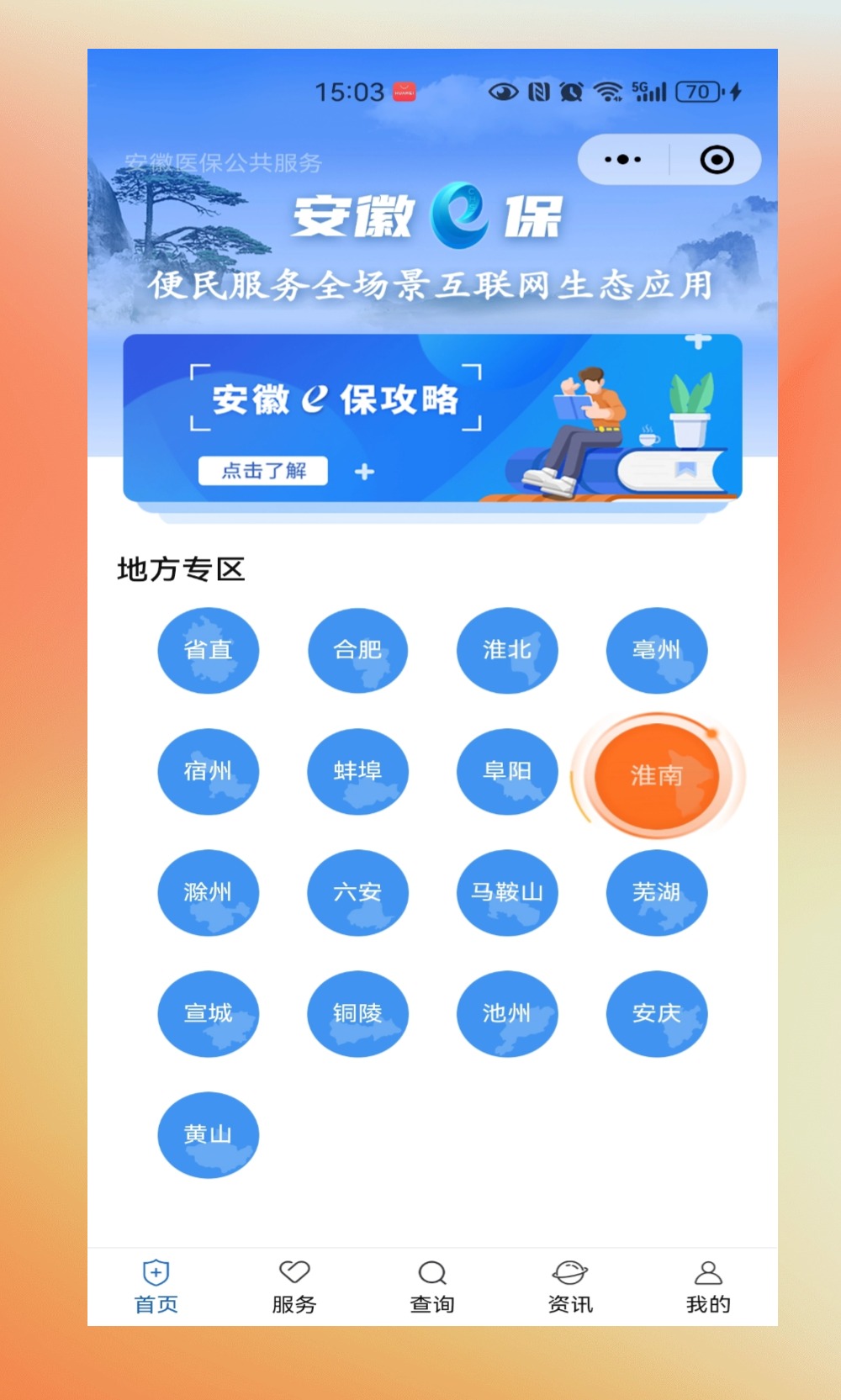Choose the 阜阳 region

(x=507, y=771)
